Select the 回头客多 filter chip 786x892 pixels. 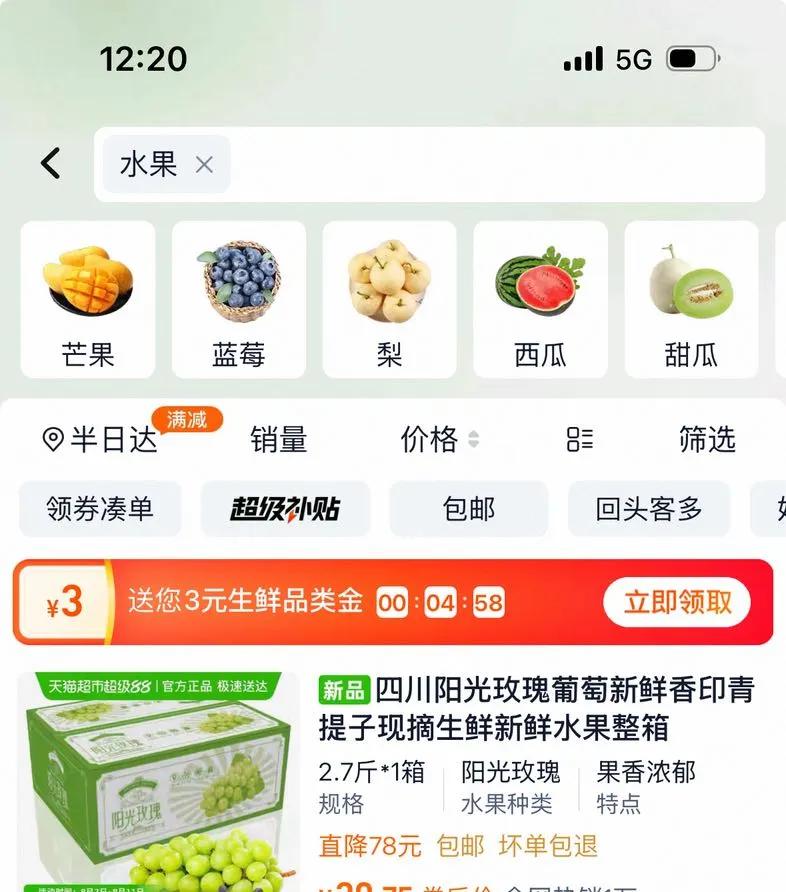coord(649,509)
